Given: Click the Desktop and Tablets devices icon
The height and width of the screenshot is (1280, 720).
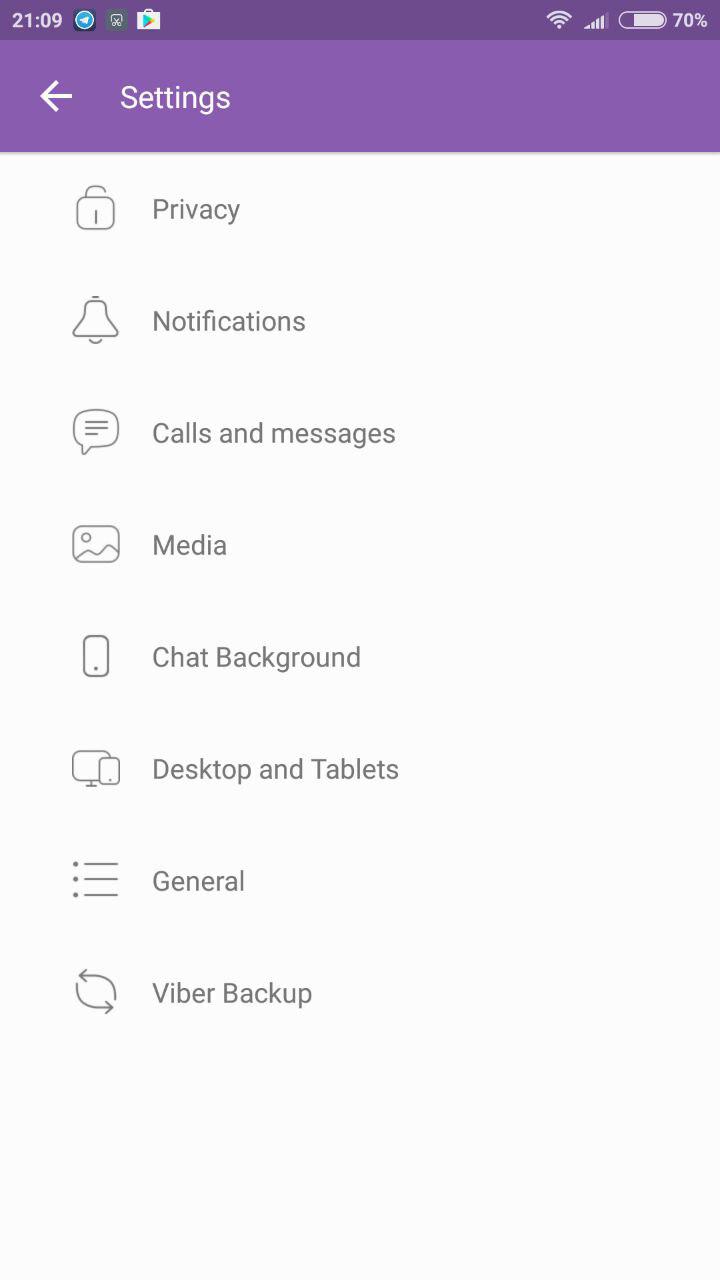Looking at the screenshot, I should pyautogui.click(x=95, y=768).
